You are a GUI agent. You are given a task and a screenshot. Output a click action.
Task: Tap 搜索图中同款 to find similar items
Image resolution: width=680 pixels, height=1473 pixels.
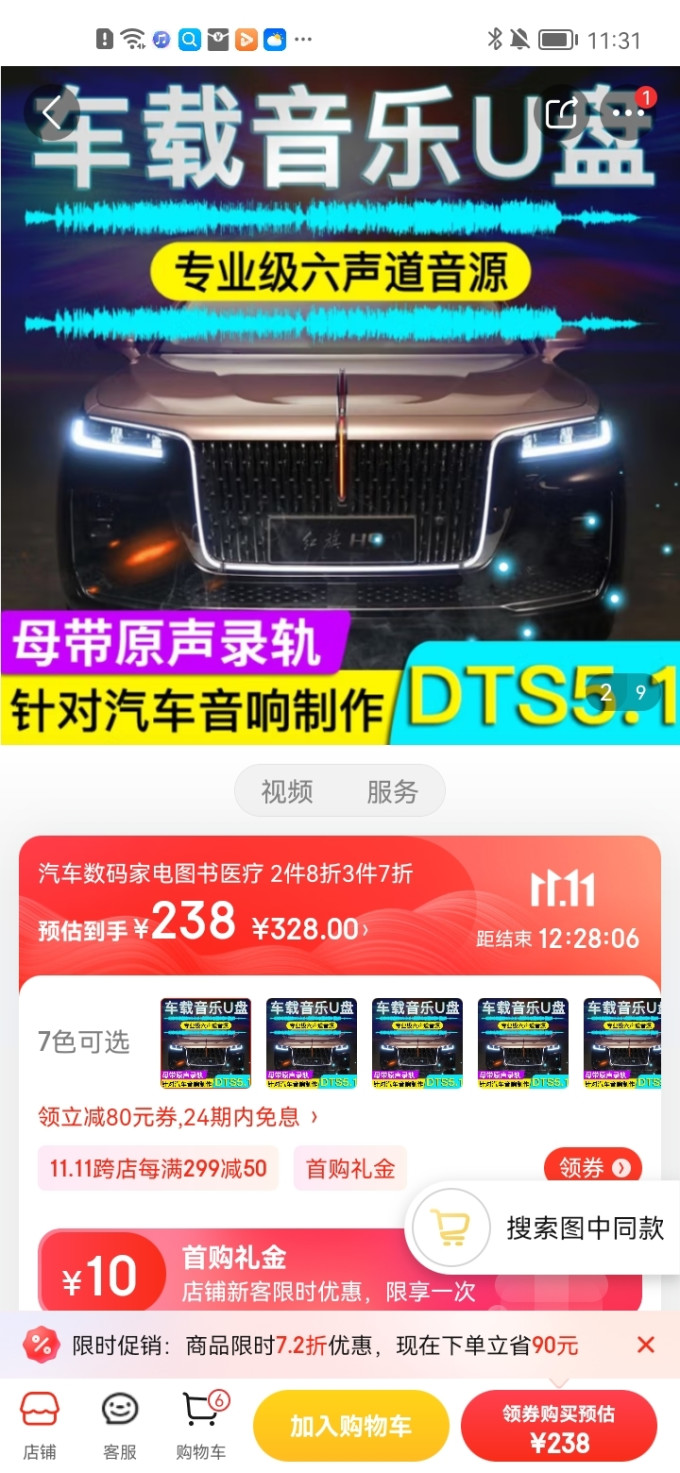543,1228
